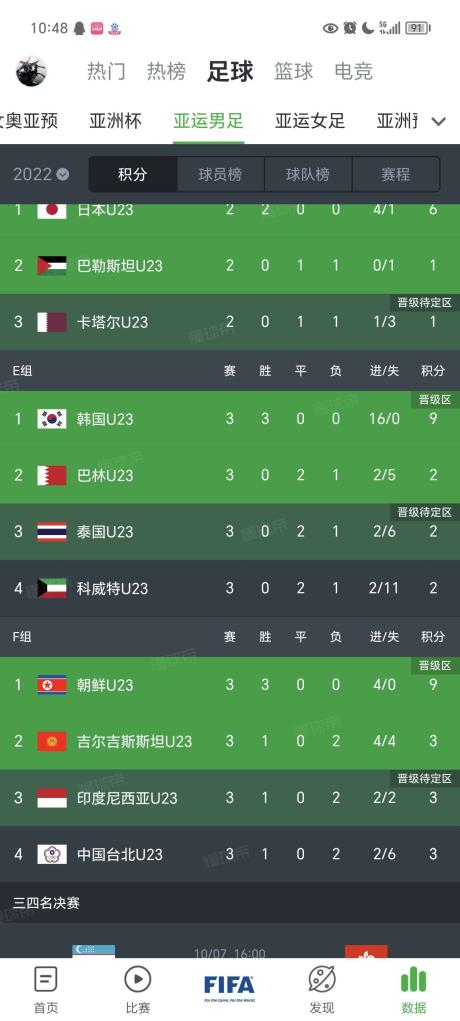The image size is (460, 1021).
Task: Switch to the 热榜 tab
Action: coord(166,71)
